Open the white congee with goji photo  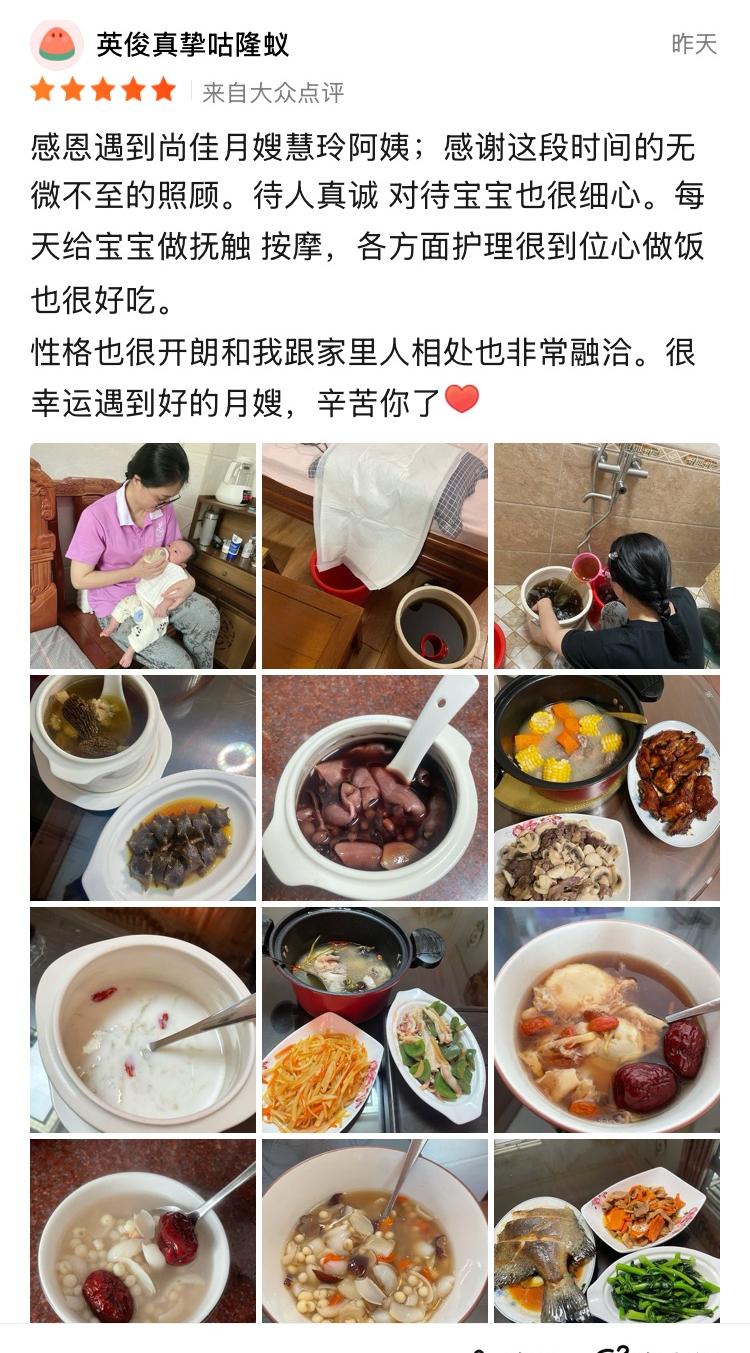143,1019
